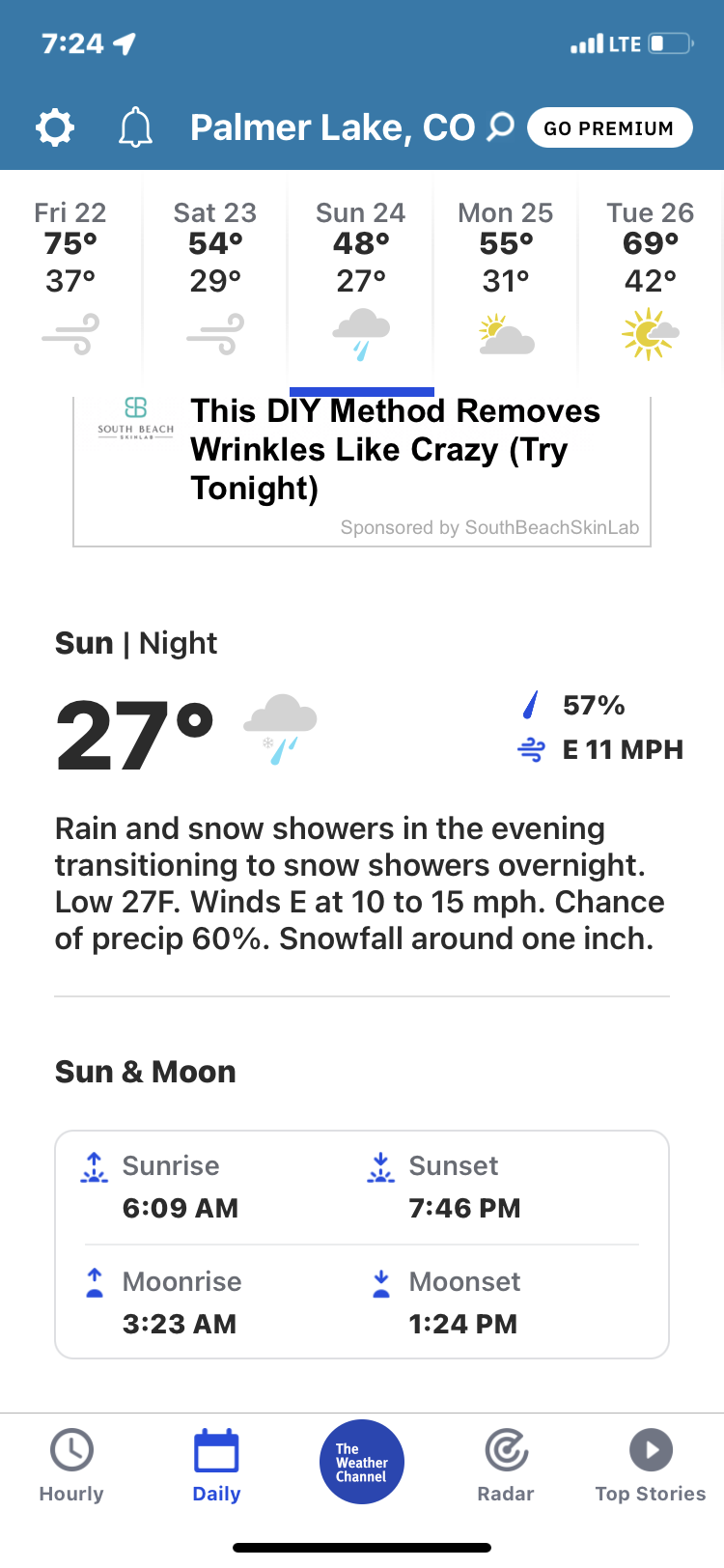724x1568 pixels.
Task: Open Top Stories
Action: pyautogui.click(x=651, y=1465)
